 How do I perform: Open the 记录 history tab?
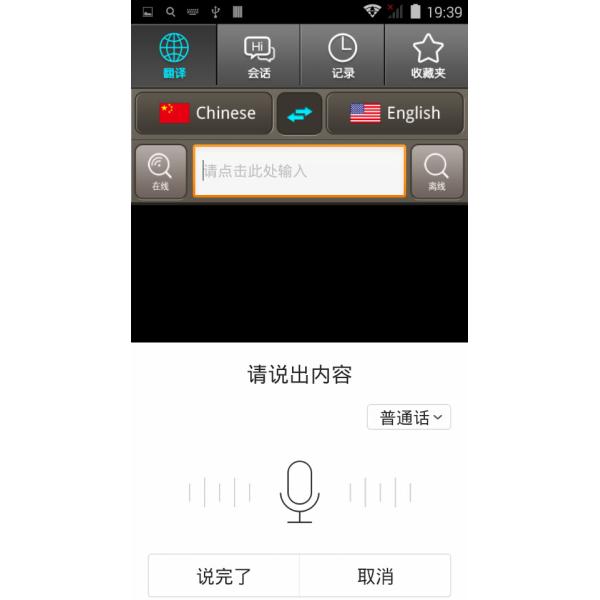coord(343,56)
